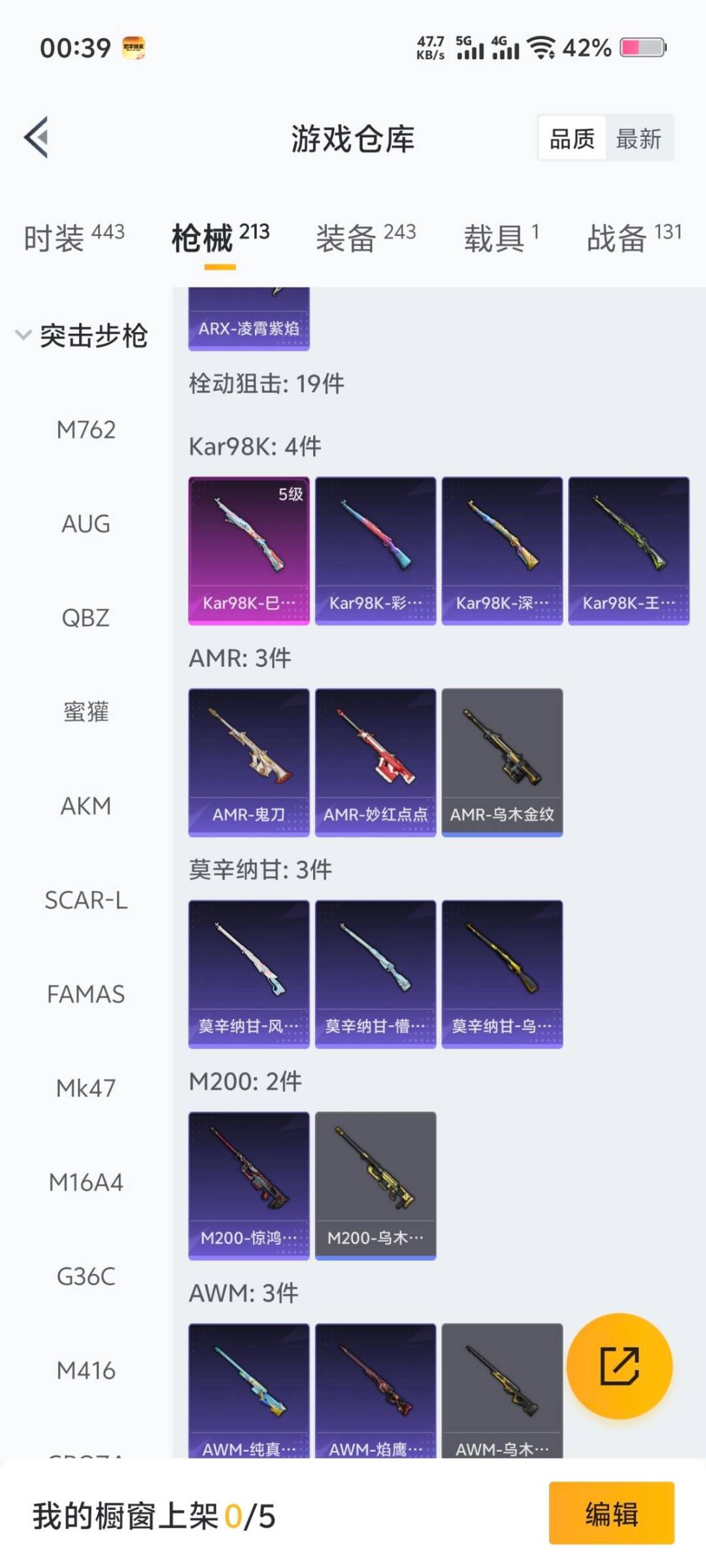This screenshot has width=706, height=1568.
Task: Navigate back using the top-left back arrow
Action: coord(37,137)
